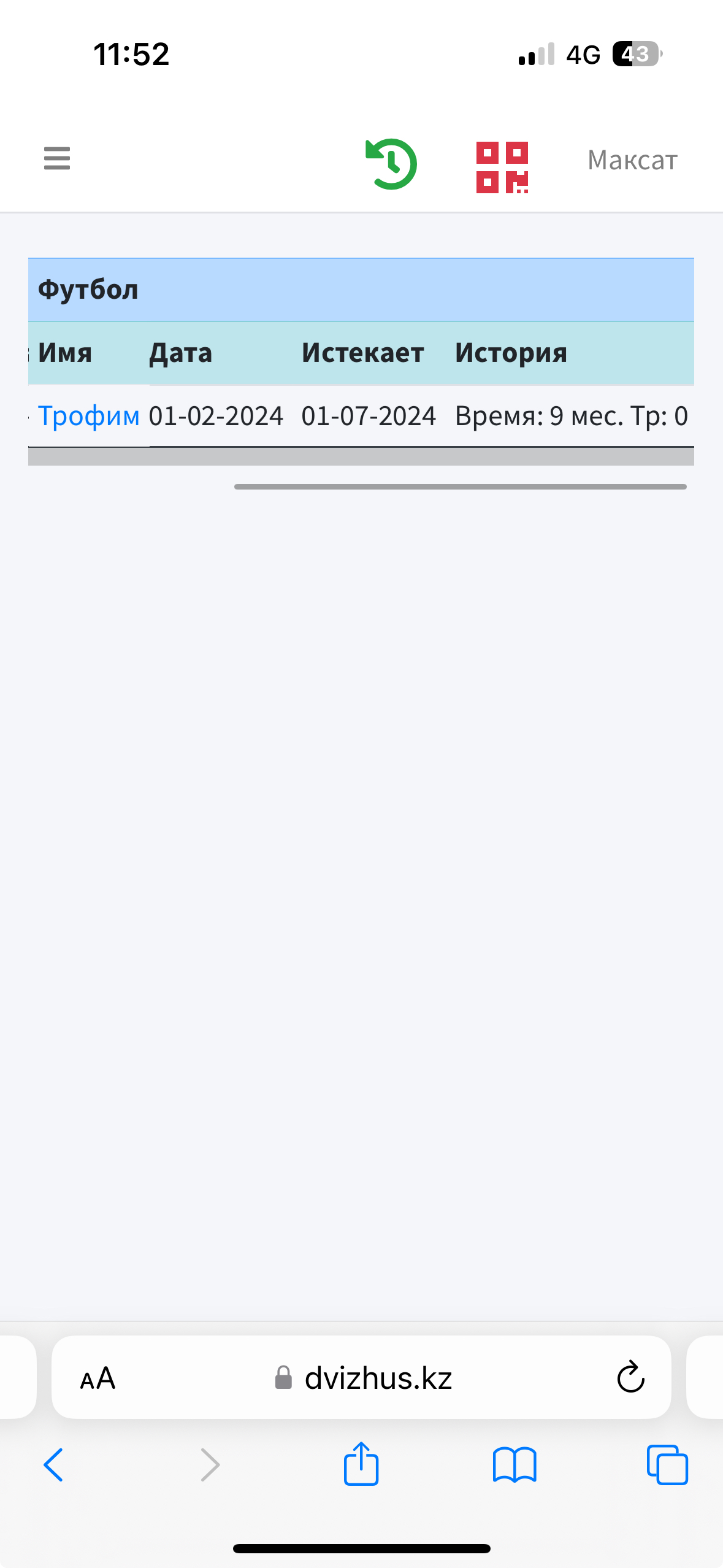Show all open tabs
This screenshot has width=723, height=1568.
667,1465
